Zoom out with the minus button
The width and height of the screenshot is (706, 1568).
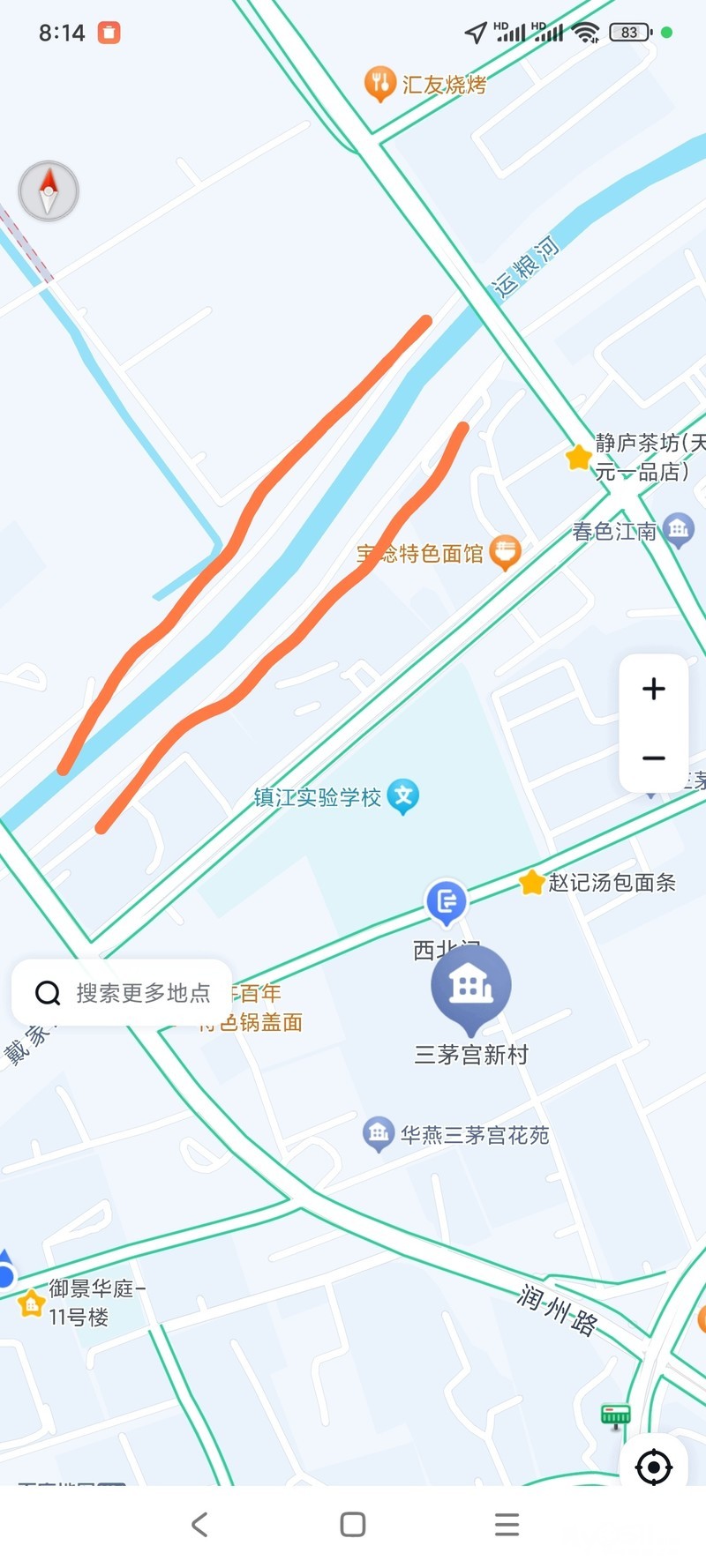[653, 758]
